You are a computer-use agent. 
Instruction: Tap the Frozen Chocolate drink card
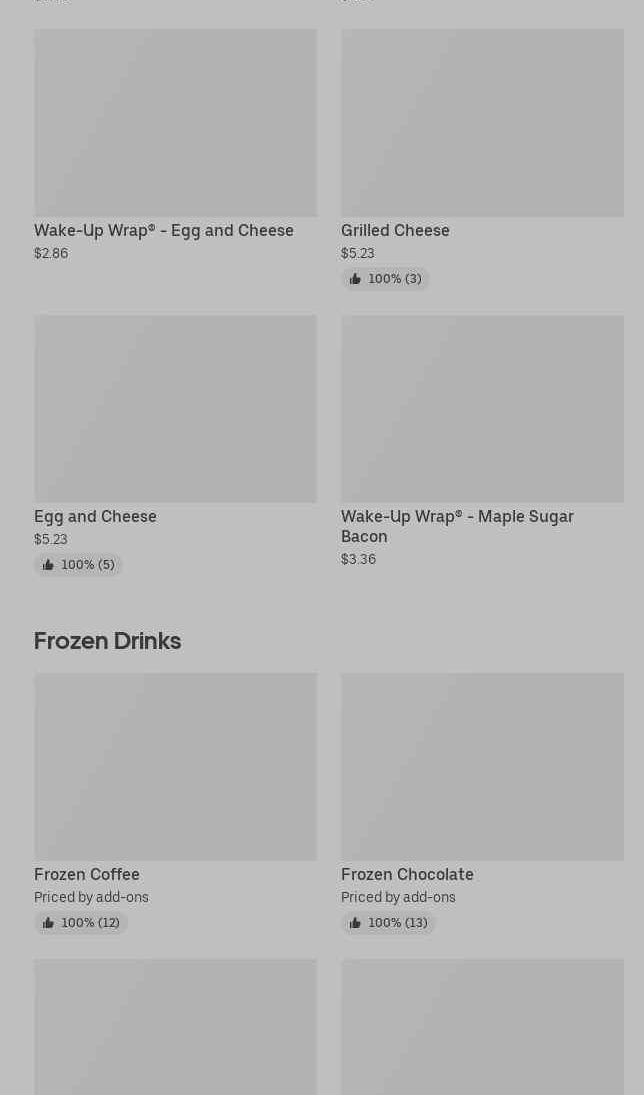point(481,767)
